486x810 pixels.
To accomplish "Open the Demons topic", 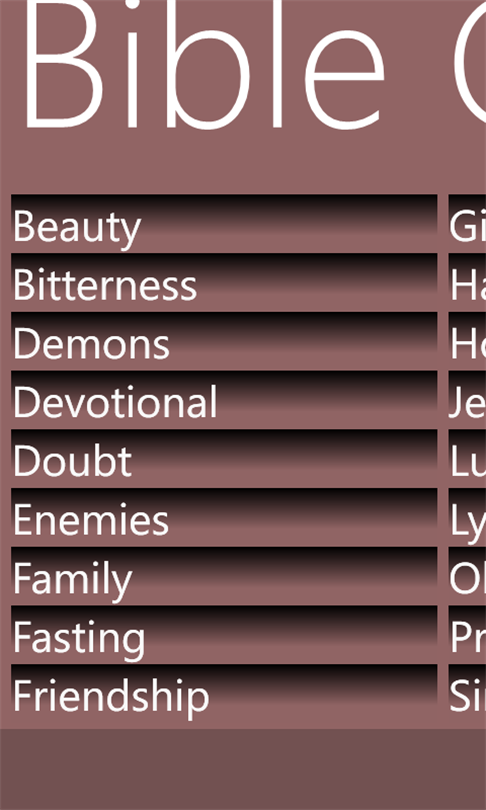I will (224, 341).
